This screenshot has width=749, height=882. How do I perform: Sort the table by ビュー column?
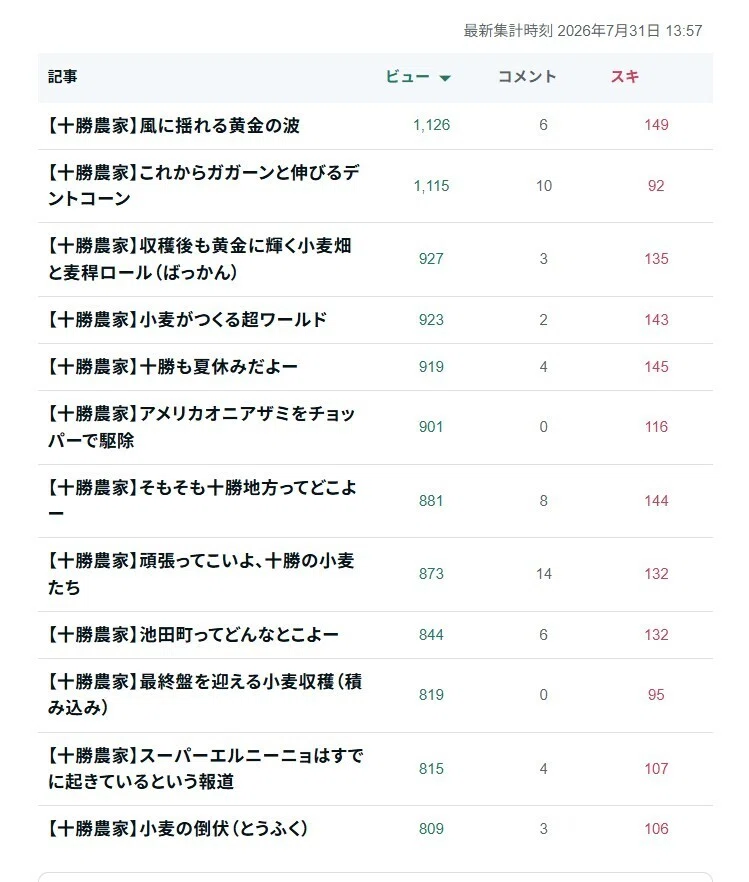coord(418,76)
